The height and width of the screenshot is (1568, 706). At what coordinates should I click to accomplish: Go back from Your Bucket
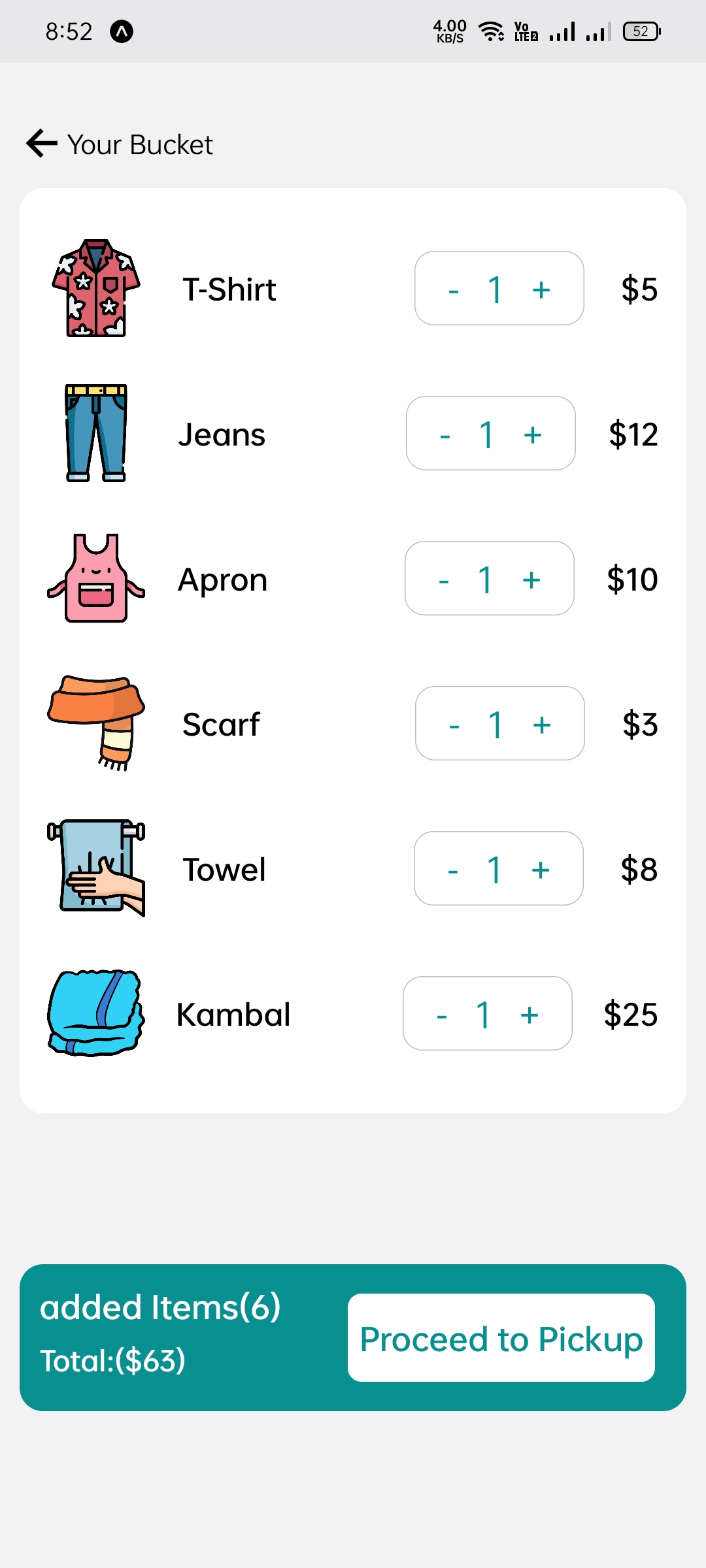click(x=42, y=144)
